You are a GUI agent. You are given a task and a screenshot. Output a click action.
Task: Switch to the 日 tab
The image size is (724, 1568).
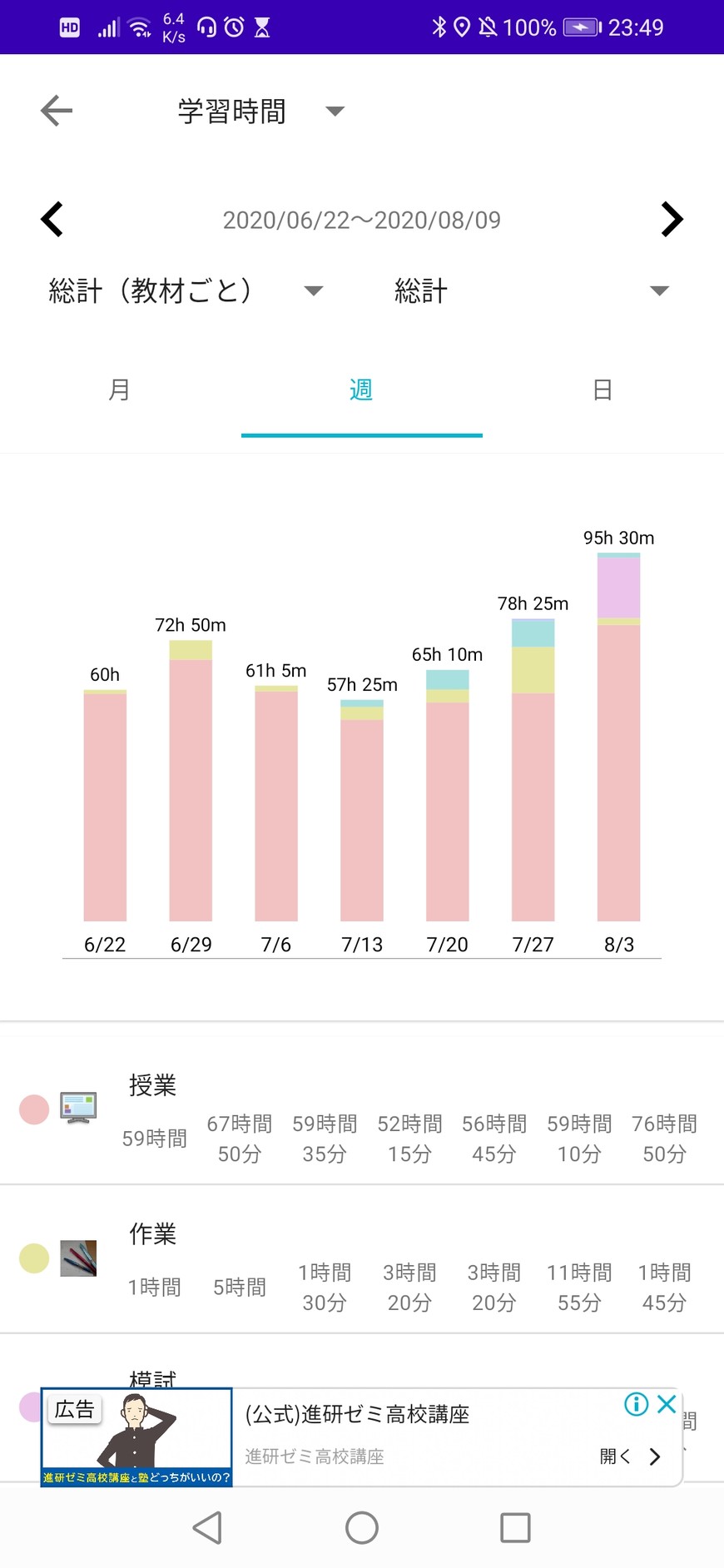(x=603, y=390)
